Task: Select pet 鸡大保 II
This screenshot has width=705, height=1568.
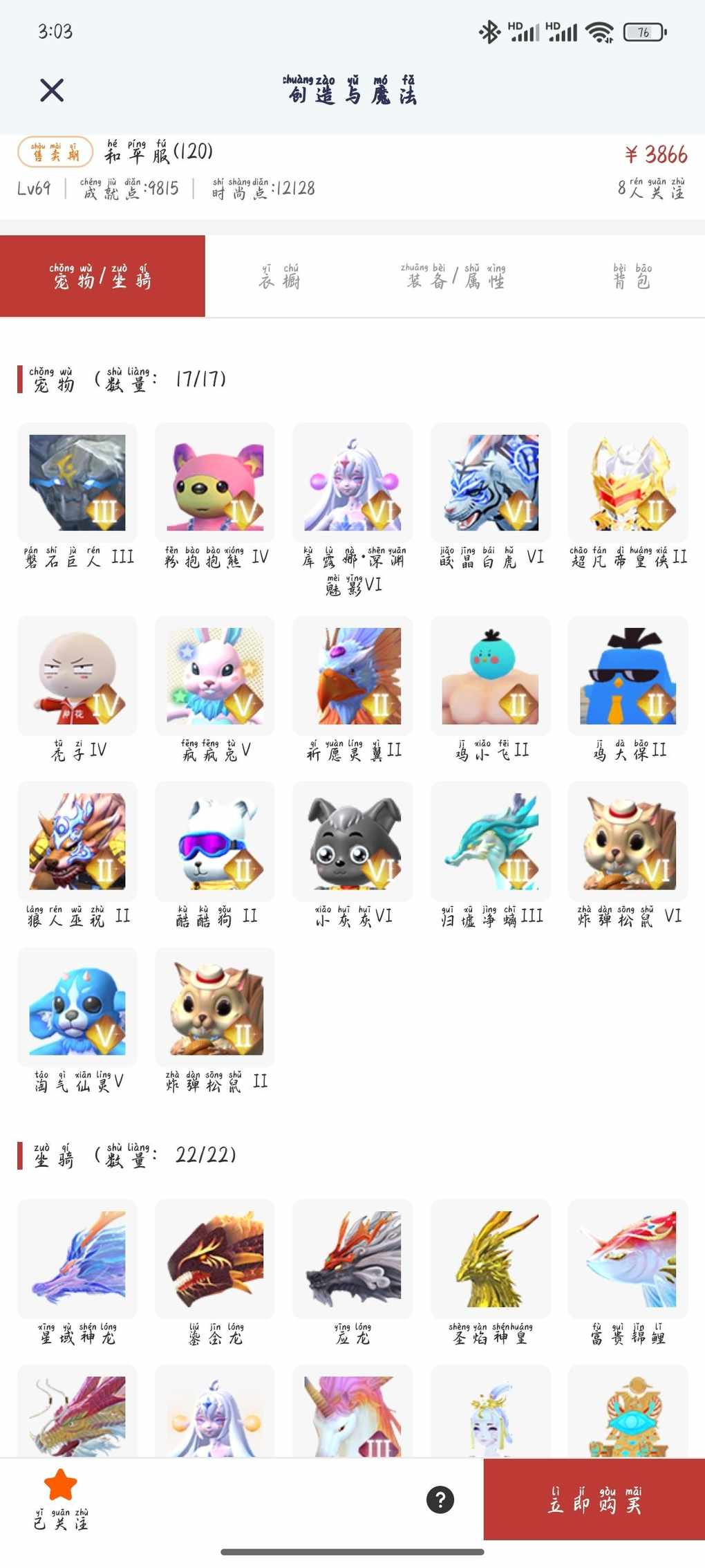Action: point(628,676)
